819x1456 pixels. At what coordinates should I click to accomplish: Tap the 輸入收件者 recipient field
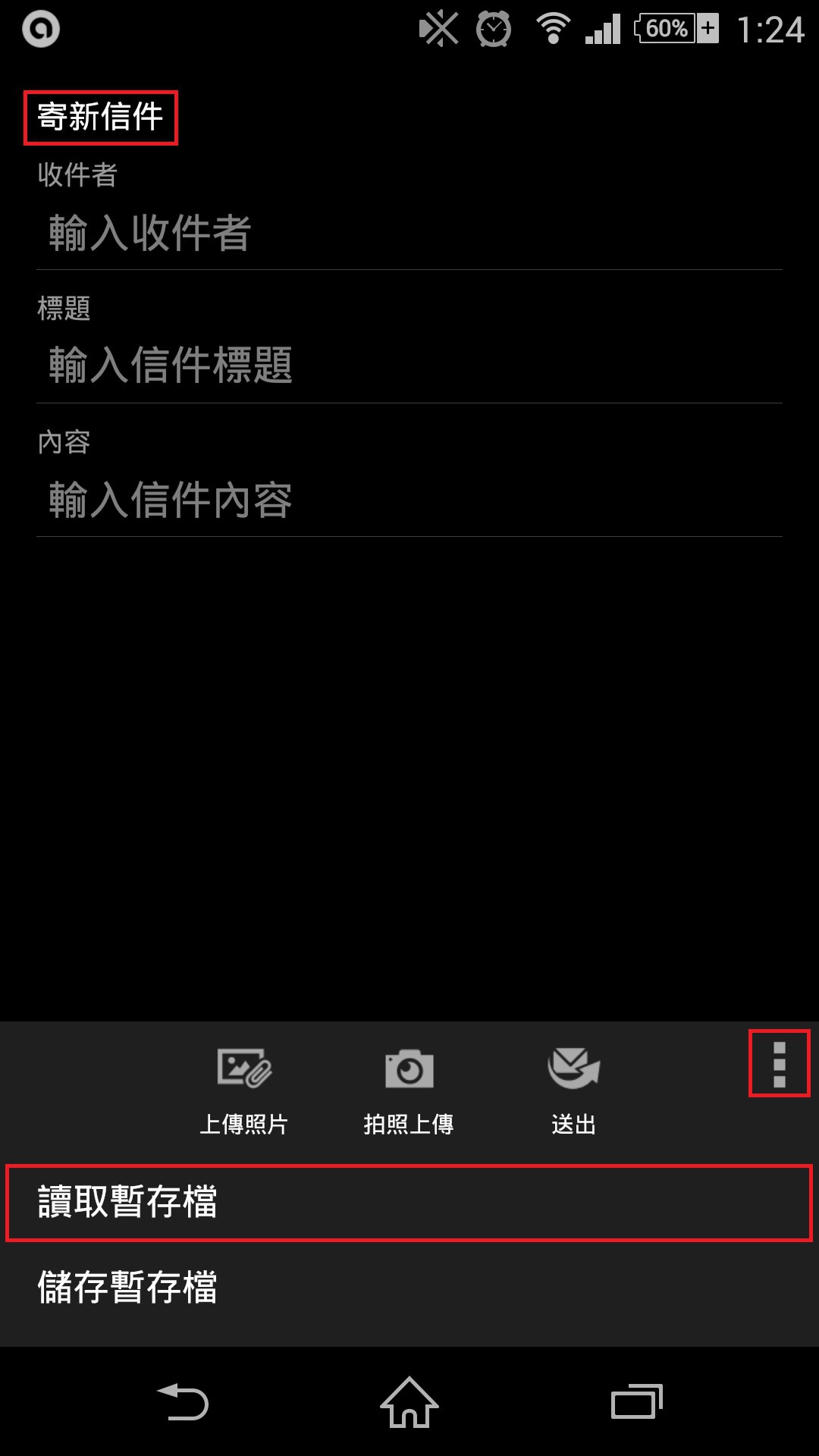tap(409, 233)
